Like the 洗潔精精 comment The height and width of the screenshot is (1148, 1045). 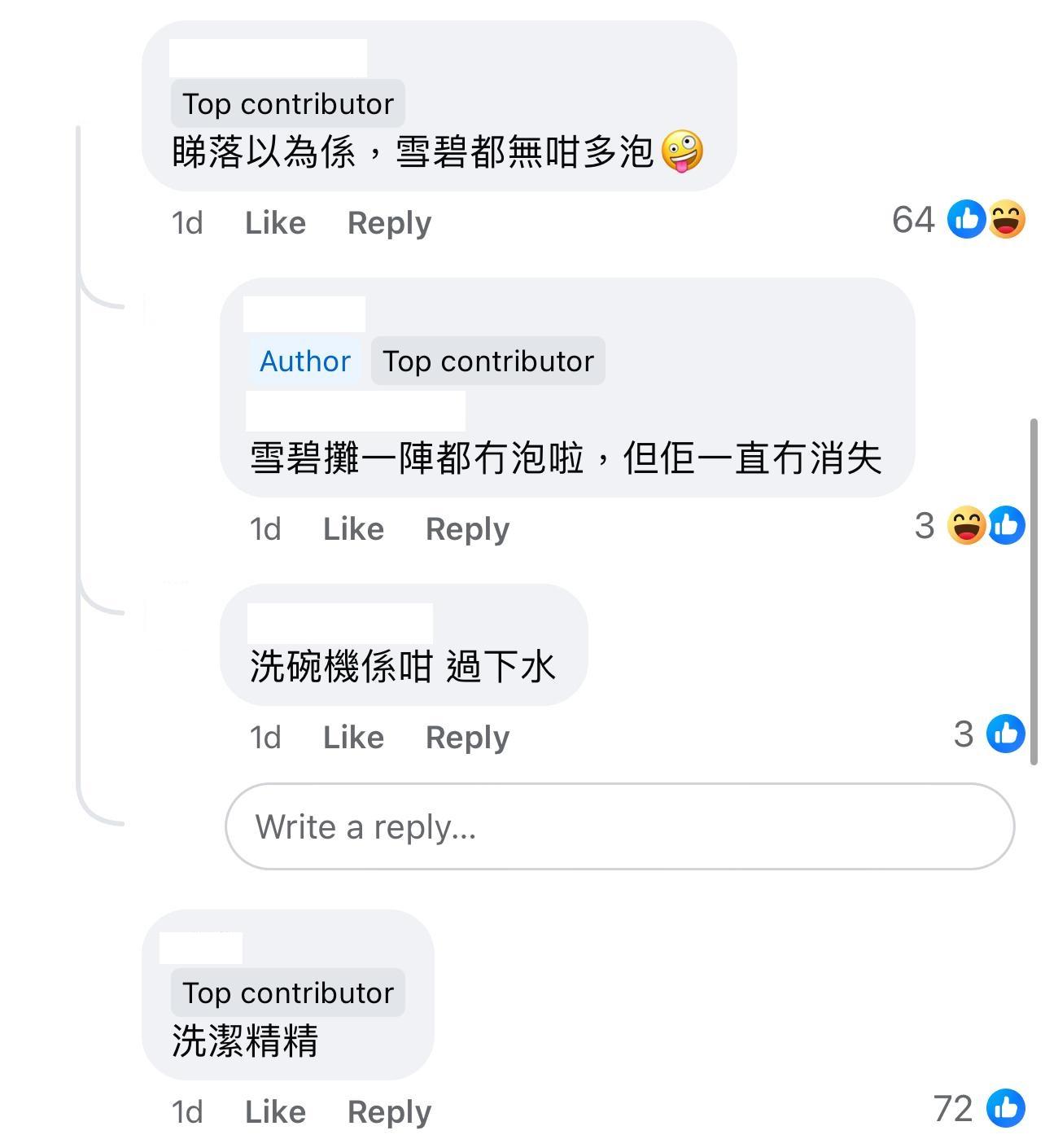pos(275,1112)
